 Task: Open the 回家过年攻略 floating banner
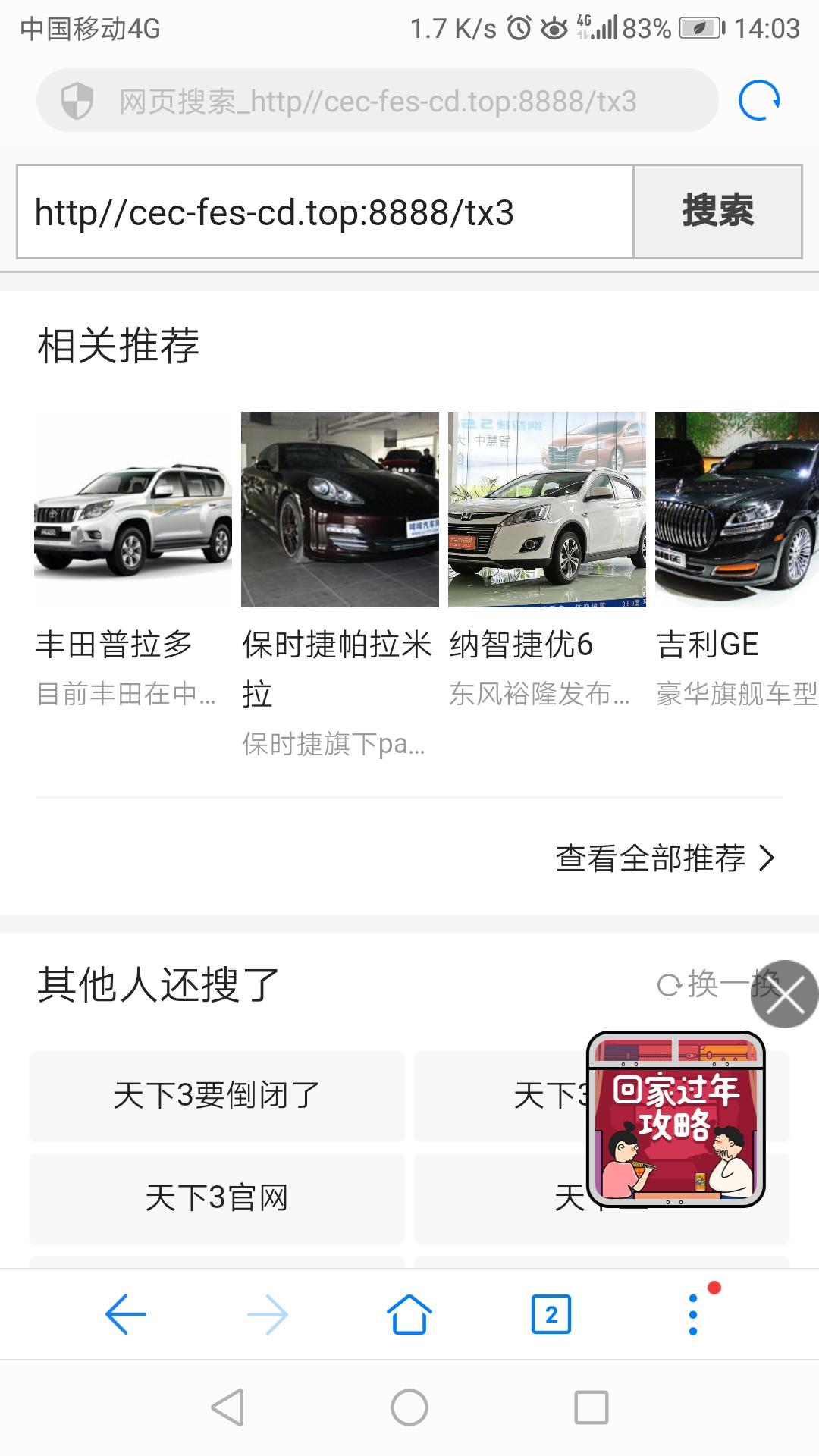676,1119
